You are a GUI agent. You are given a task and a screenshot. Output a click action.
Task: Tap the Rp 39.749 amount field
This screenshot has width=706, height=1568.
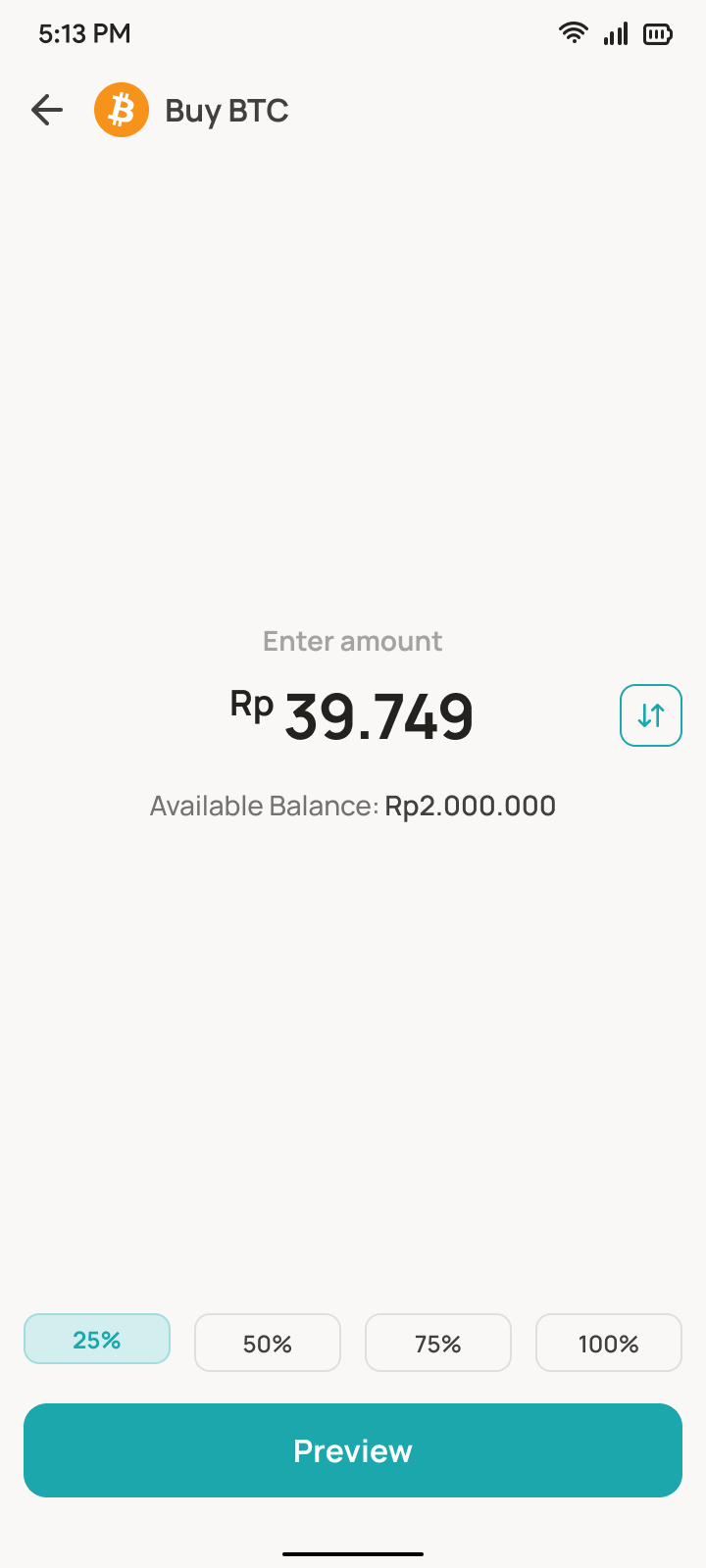[378, 715]
